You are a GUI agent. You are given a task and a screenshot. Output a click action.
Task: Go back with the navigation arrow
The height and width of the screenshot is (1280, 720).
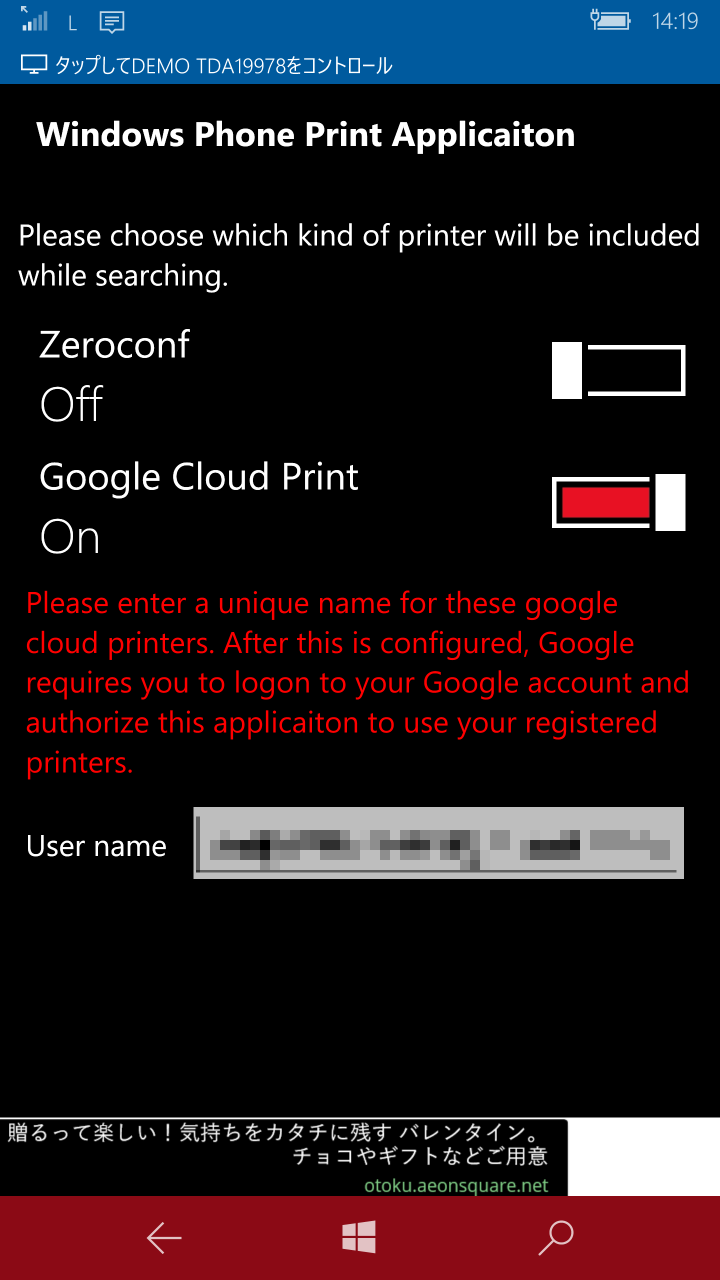[x=164, y=1238]
